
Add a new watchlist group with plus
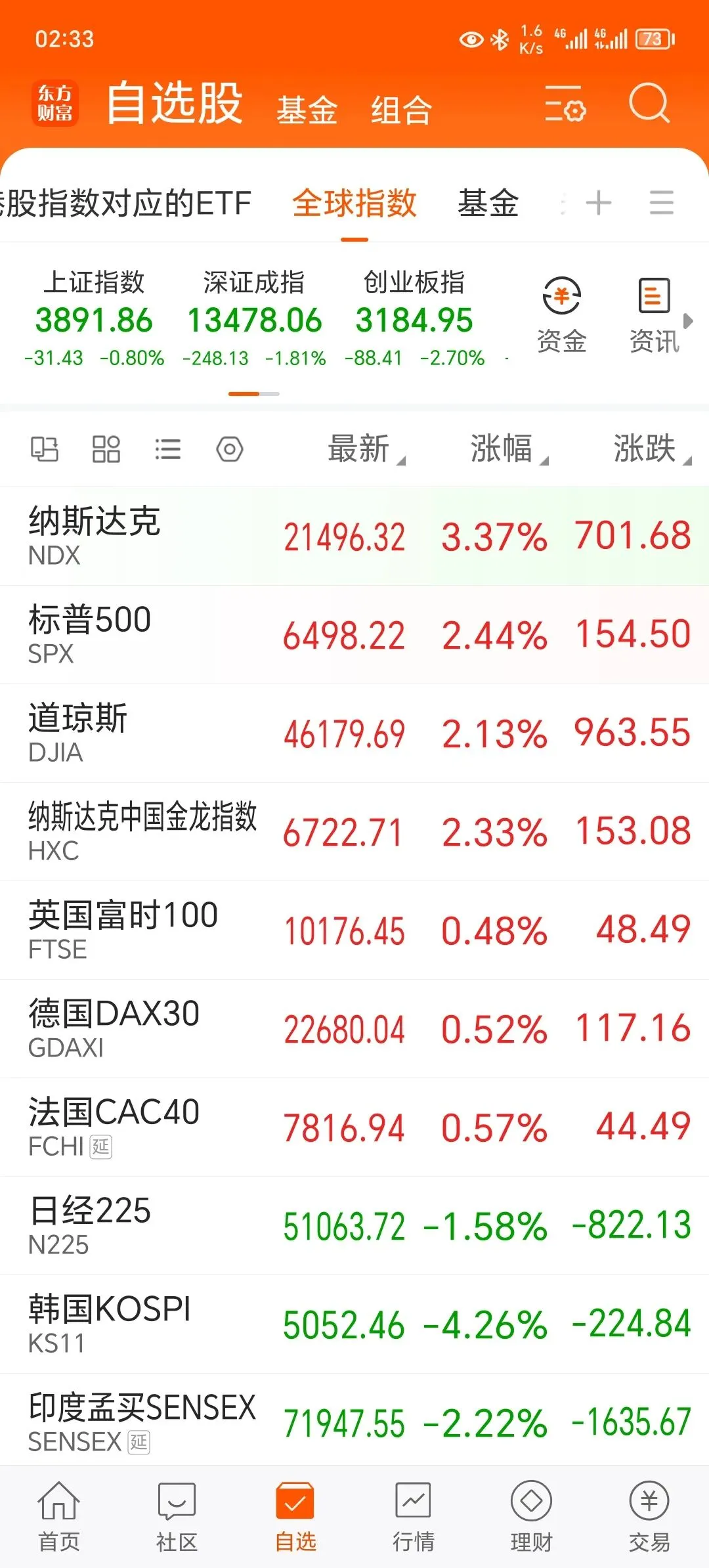tap(598, 203)
